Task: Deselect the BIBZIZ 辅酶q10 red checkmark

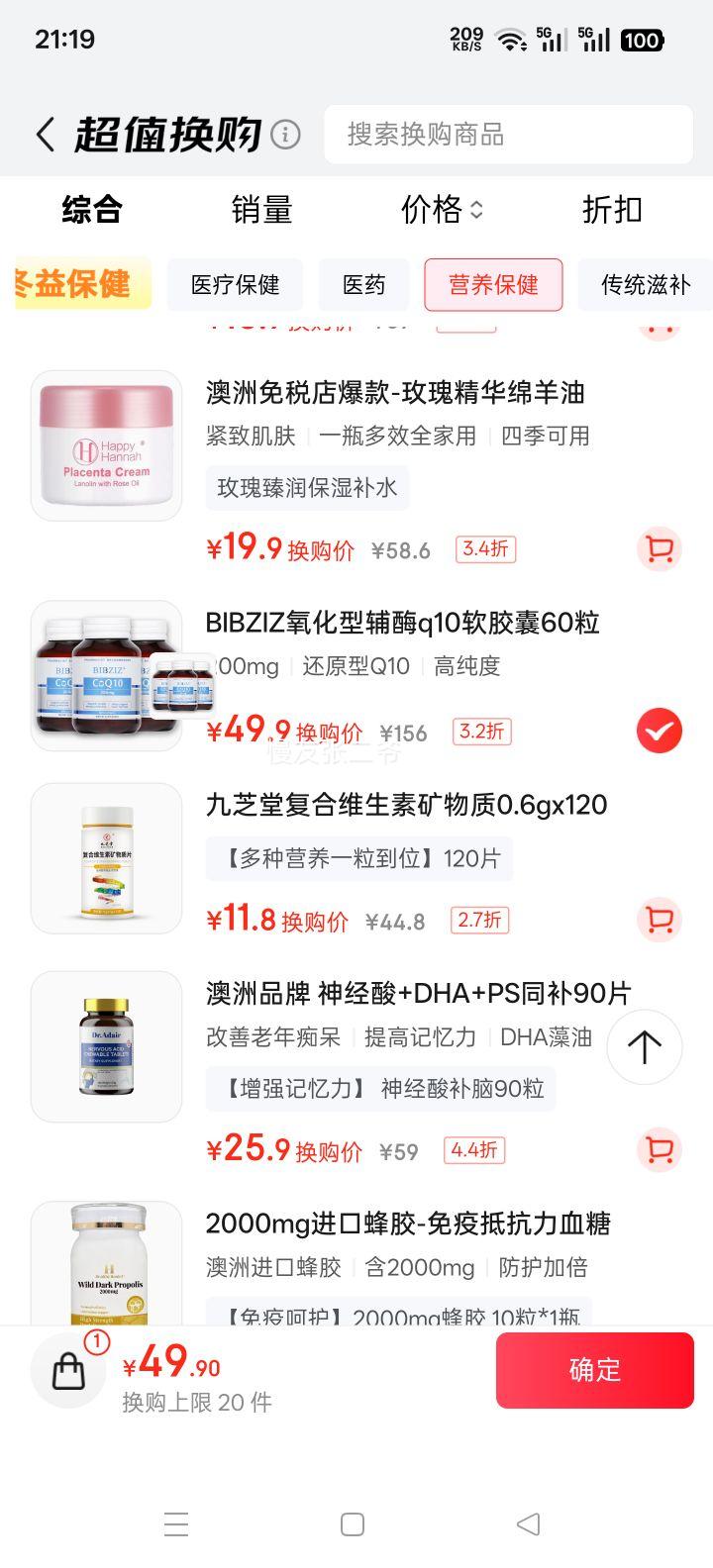Action: (658, 731)
